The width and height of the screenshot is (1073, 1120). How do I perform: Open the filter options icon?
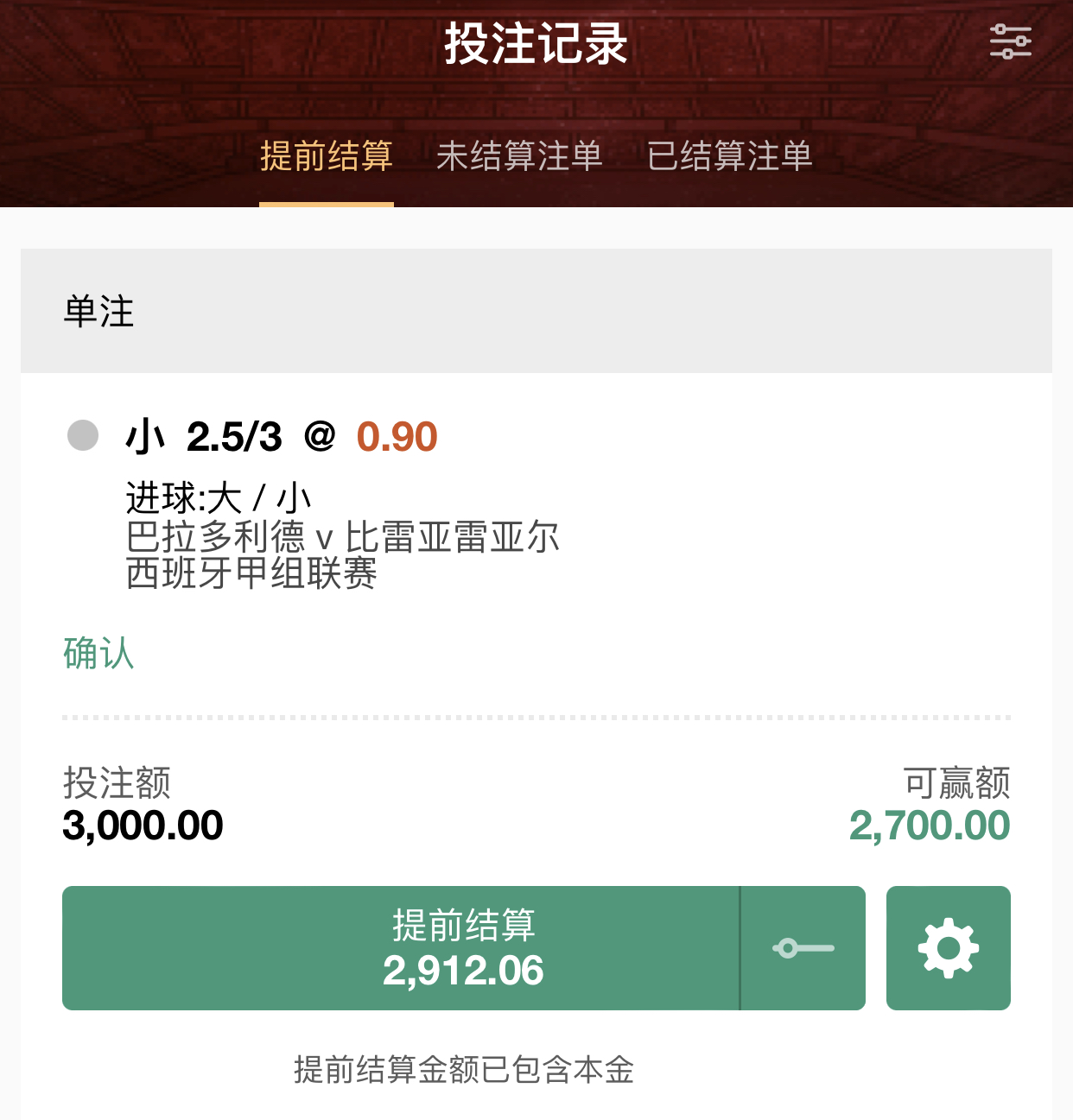1010,41
